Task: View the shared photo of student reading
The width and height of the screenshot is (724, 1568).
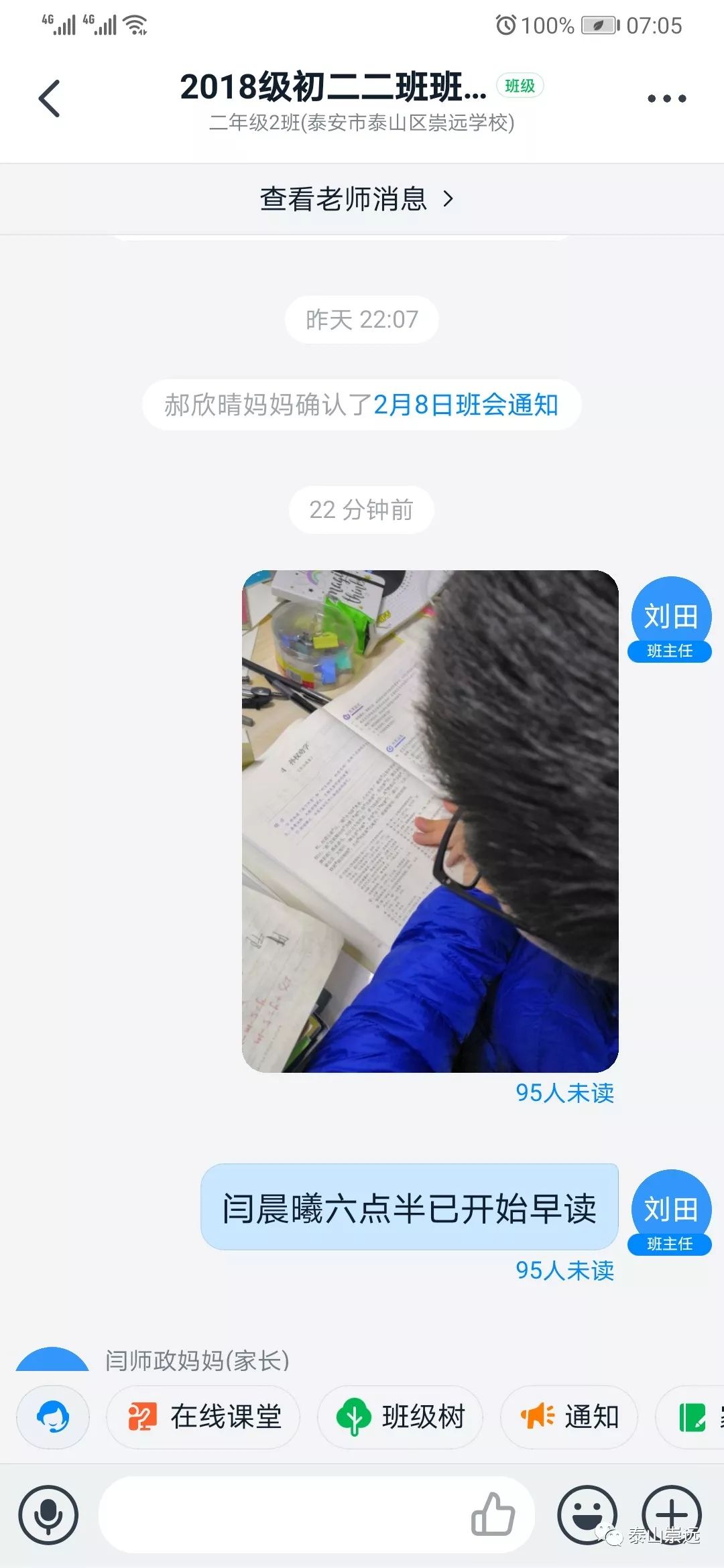Action: click(430, 821)
